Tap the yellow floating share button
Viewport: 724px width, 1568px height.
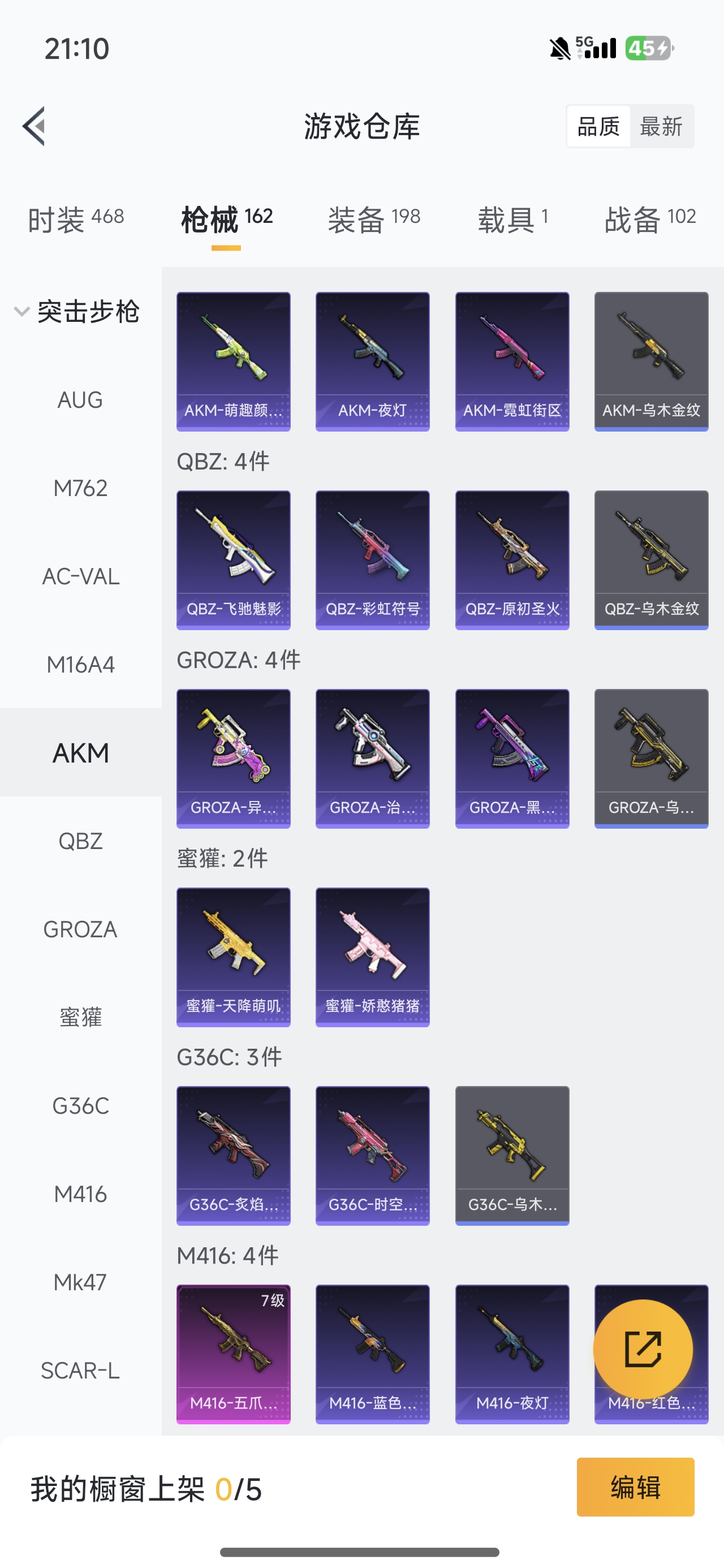(x=643, y=1349)
